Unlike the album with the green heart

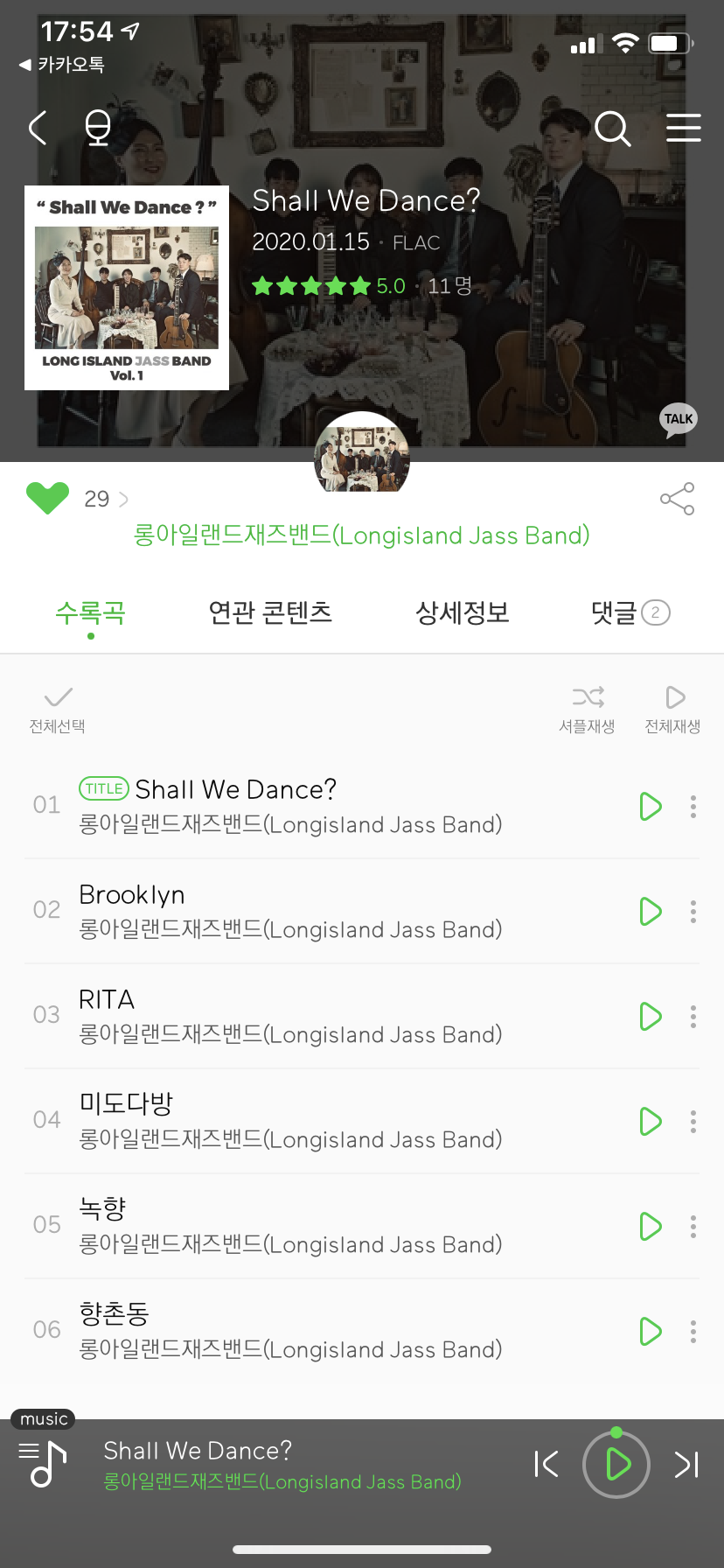47,499
